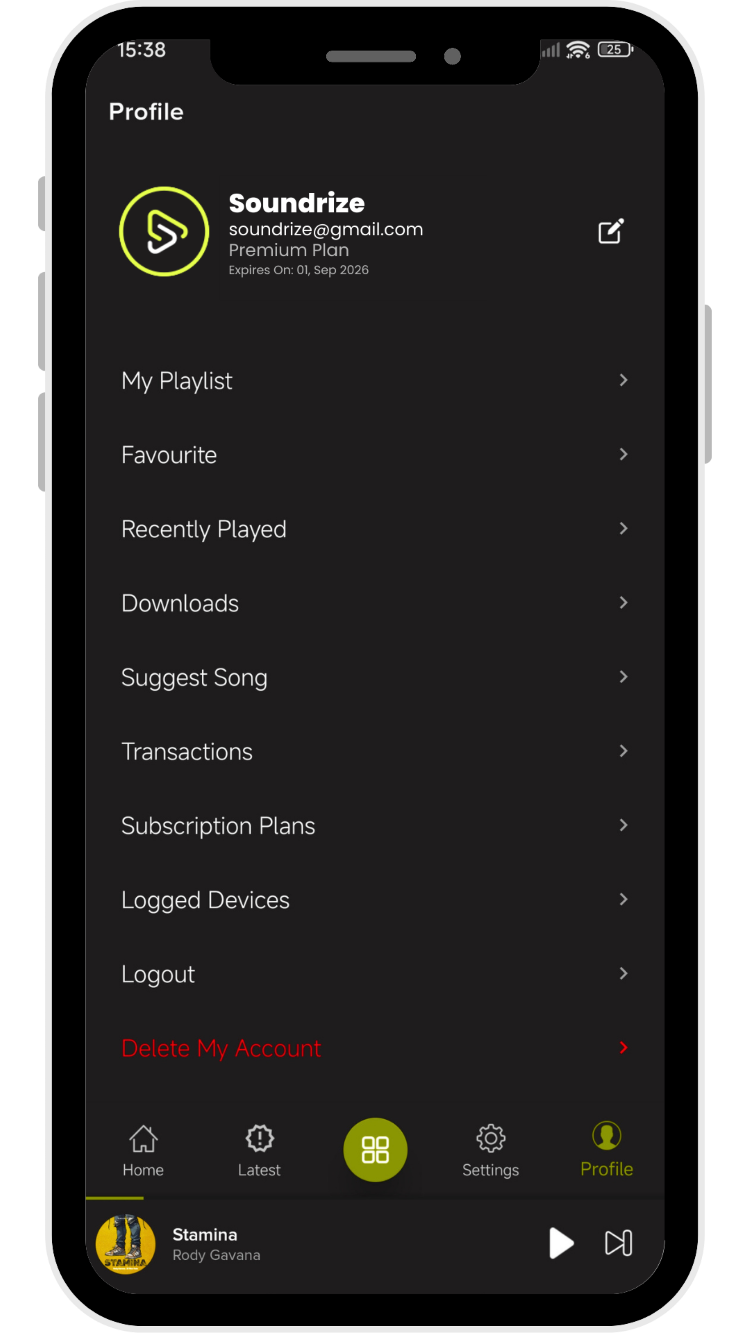View Recently Played songs
750x1333 pixels.
374,529
